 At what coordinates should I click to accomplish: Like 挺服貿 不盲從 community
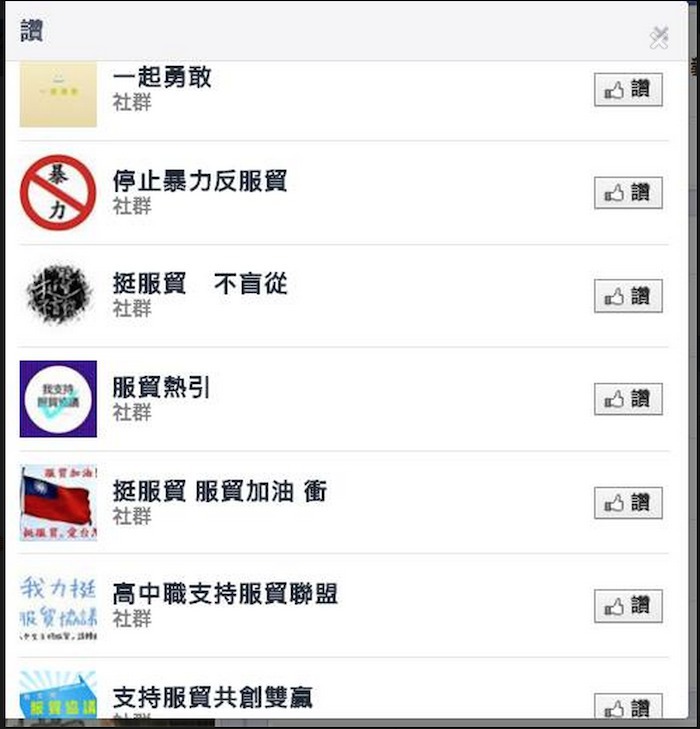[628, 296]
